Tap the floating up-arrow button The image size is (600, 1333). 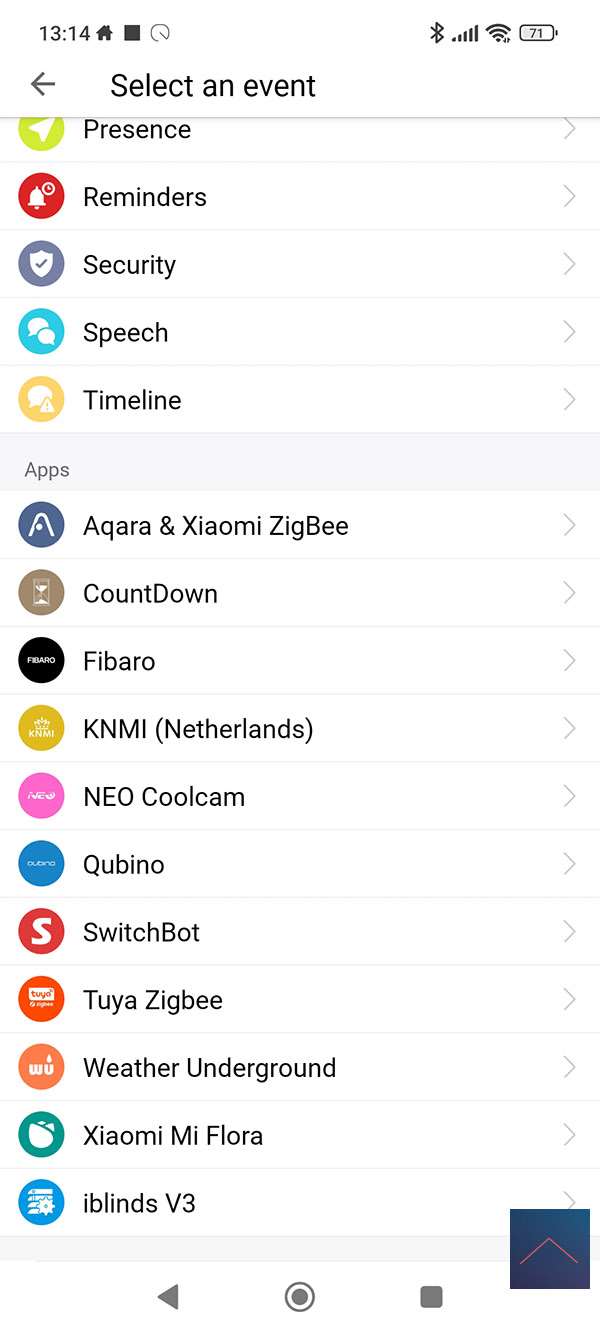click(x=549, y=1248)
